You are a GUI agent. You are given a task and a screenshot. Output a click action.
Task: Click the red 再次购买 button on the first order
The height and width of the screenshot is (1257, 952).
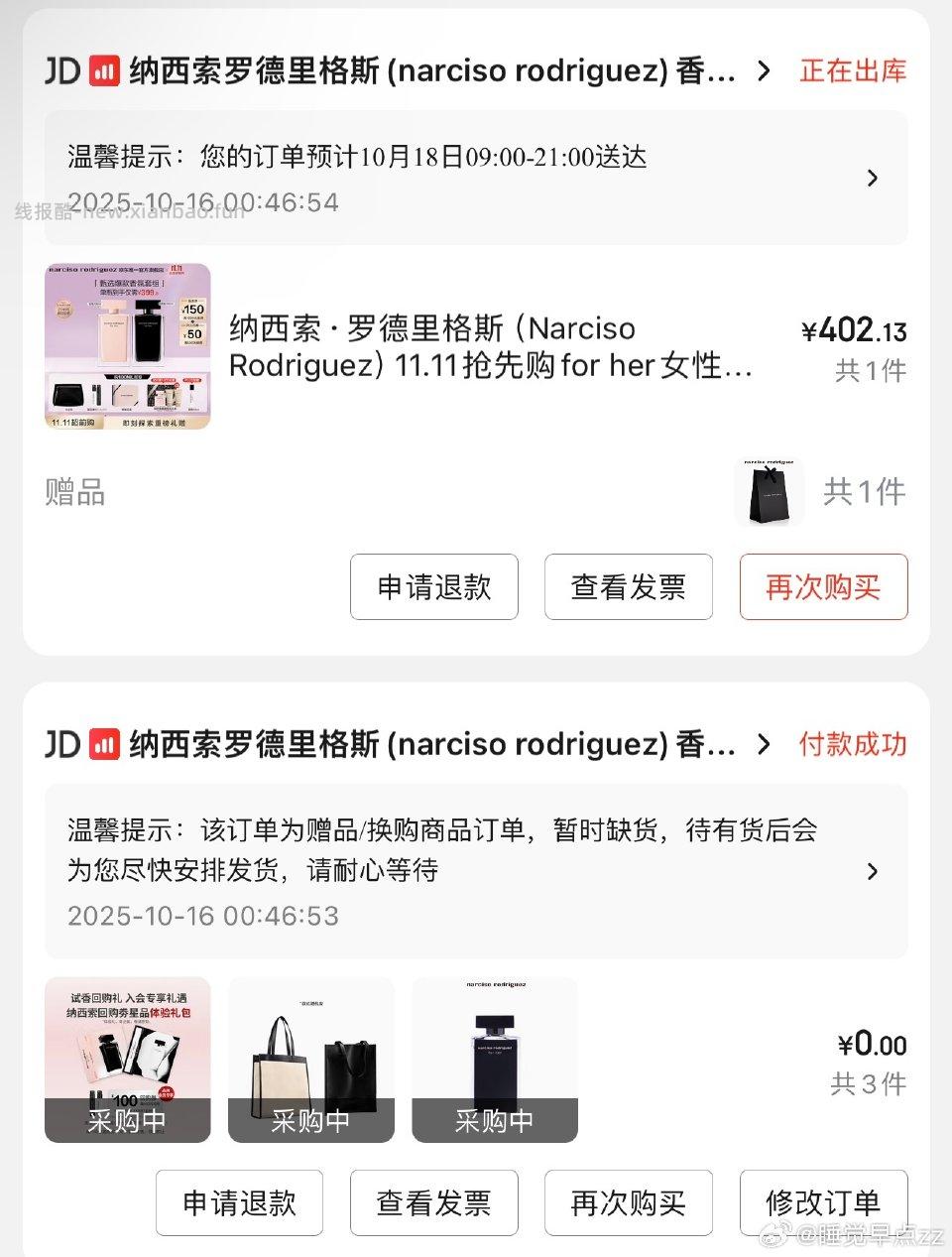point(823,587)
